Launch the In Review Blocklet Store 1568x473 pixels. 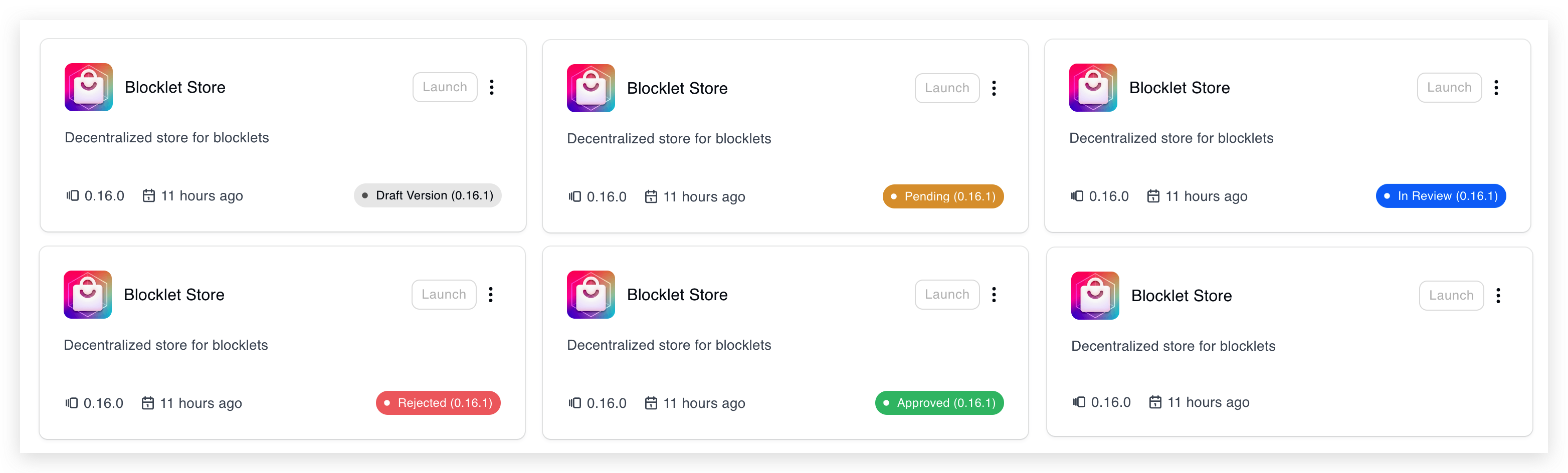click(1449, 88)
